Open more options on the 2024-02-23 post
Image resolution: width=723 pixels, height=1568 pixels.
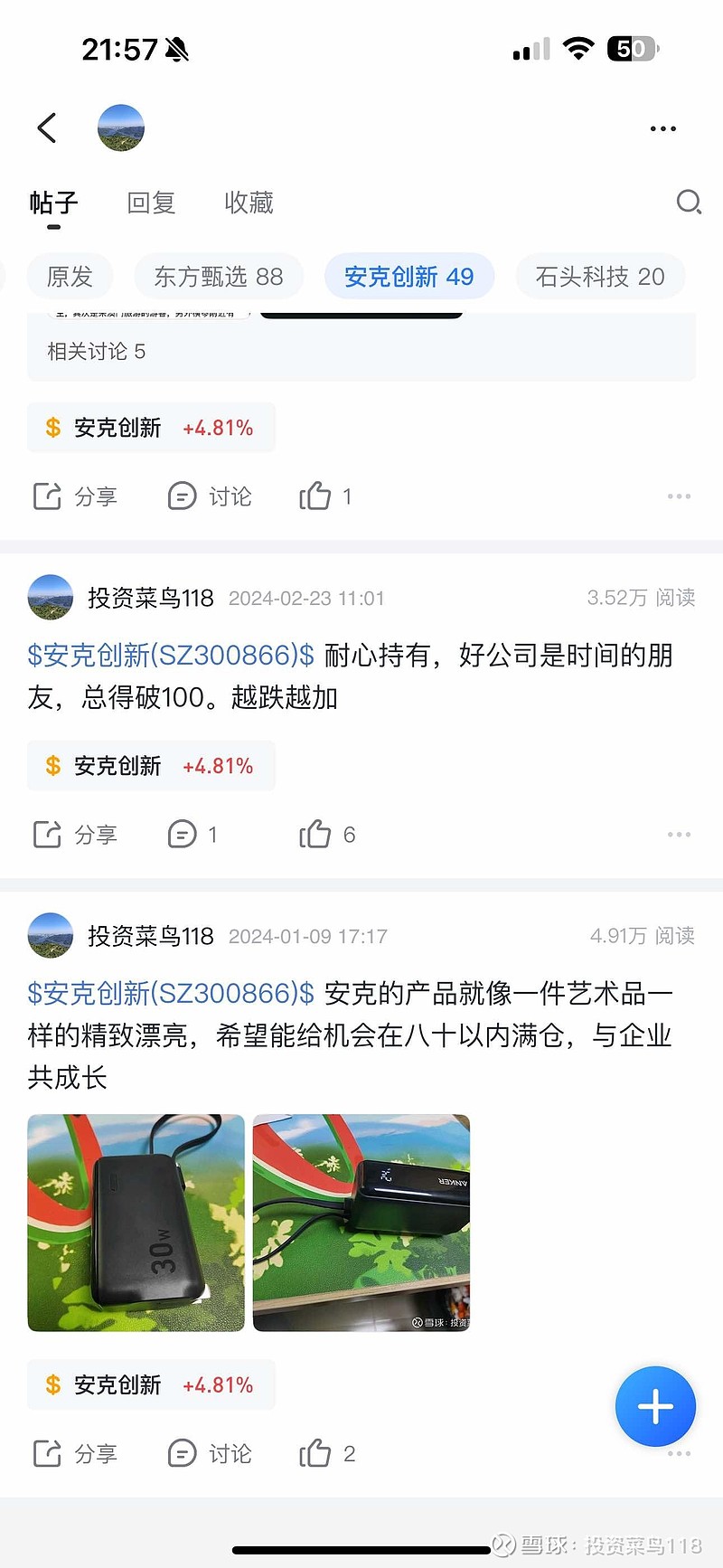(679, 834)
